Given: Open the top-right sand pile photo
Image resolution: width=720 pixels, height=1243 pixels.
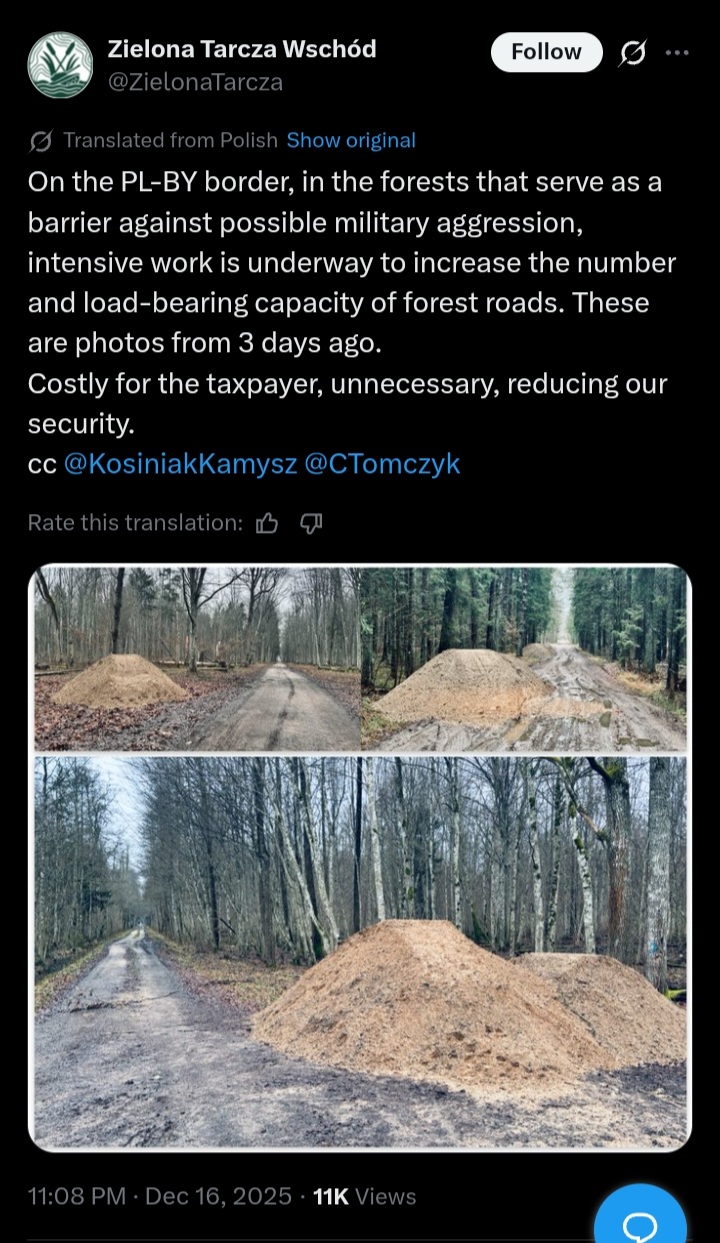Looking at the screenshot, I should pyautogui.click(x=524, y=659).
